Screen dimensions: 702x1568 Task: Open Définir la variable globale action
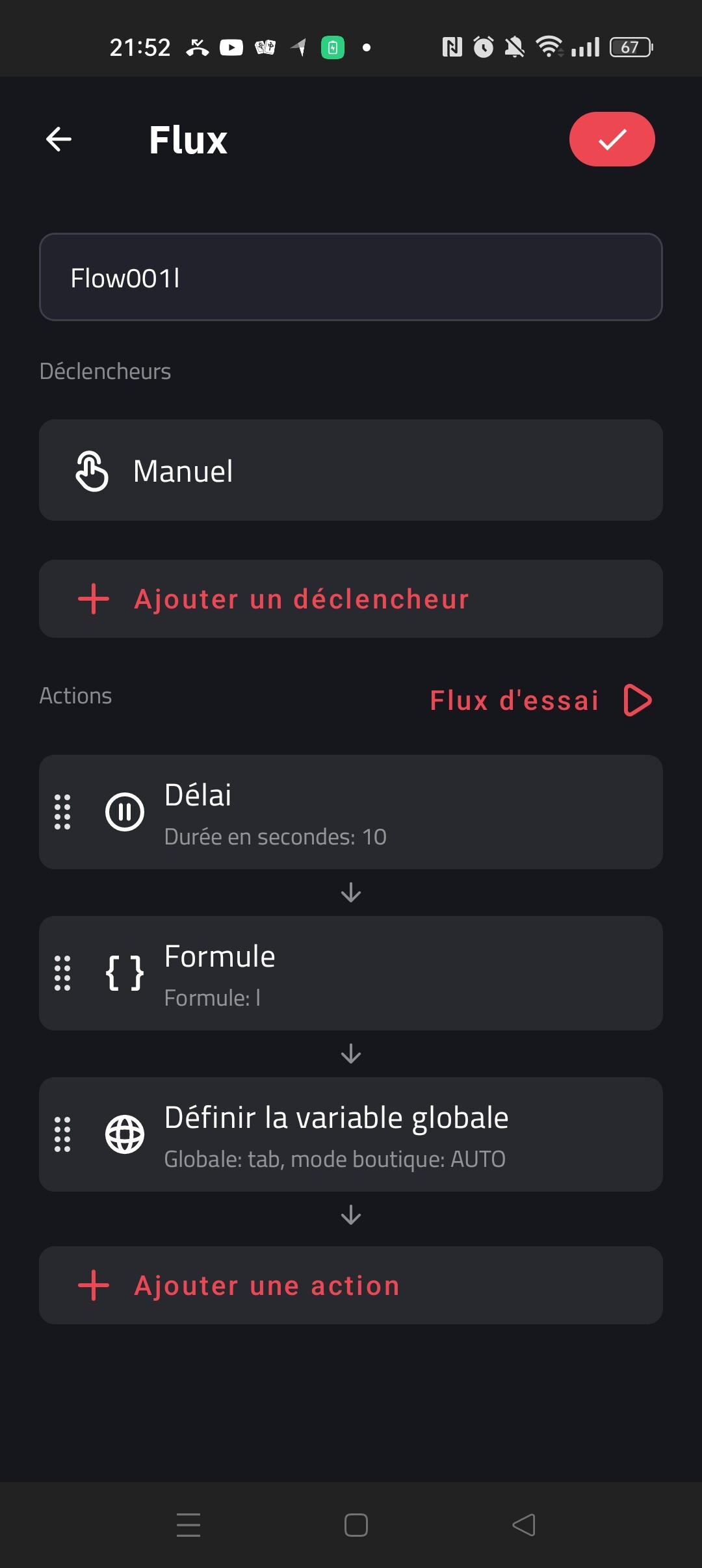tap(351, 1134)
